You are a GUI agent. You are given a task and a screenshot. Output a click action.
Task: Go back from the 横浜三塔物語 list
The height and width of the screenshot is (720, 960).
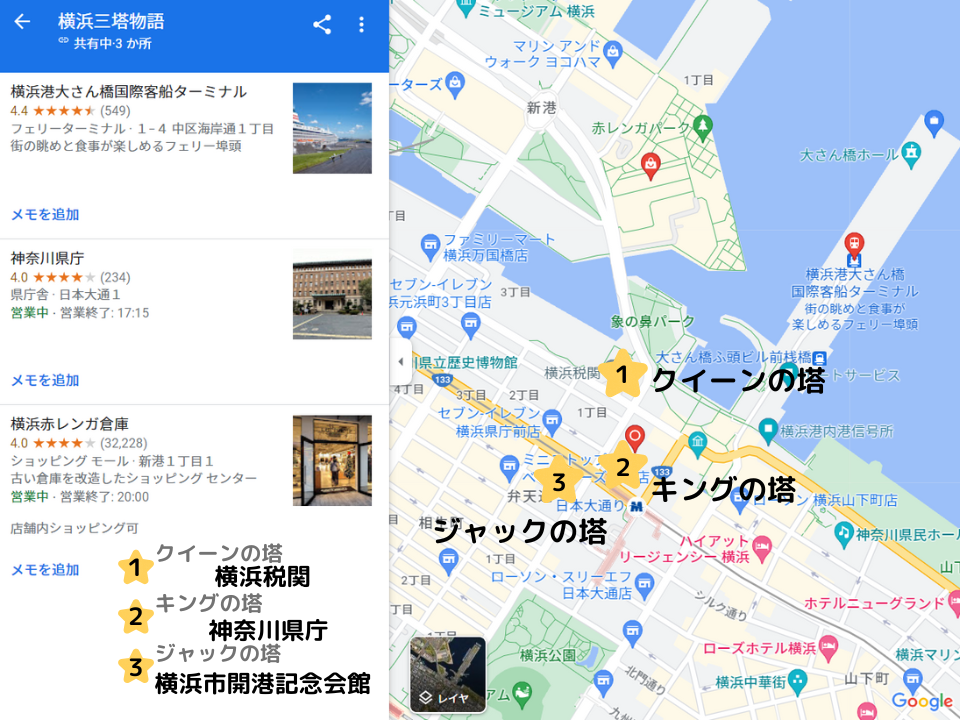point(22,23)
